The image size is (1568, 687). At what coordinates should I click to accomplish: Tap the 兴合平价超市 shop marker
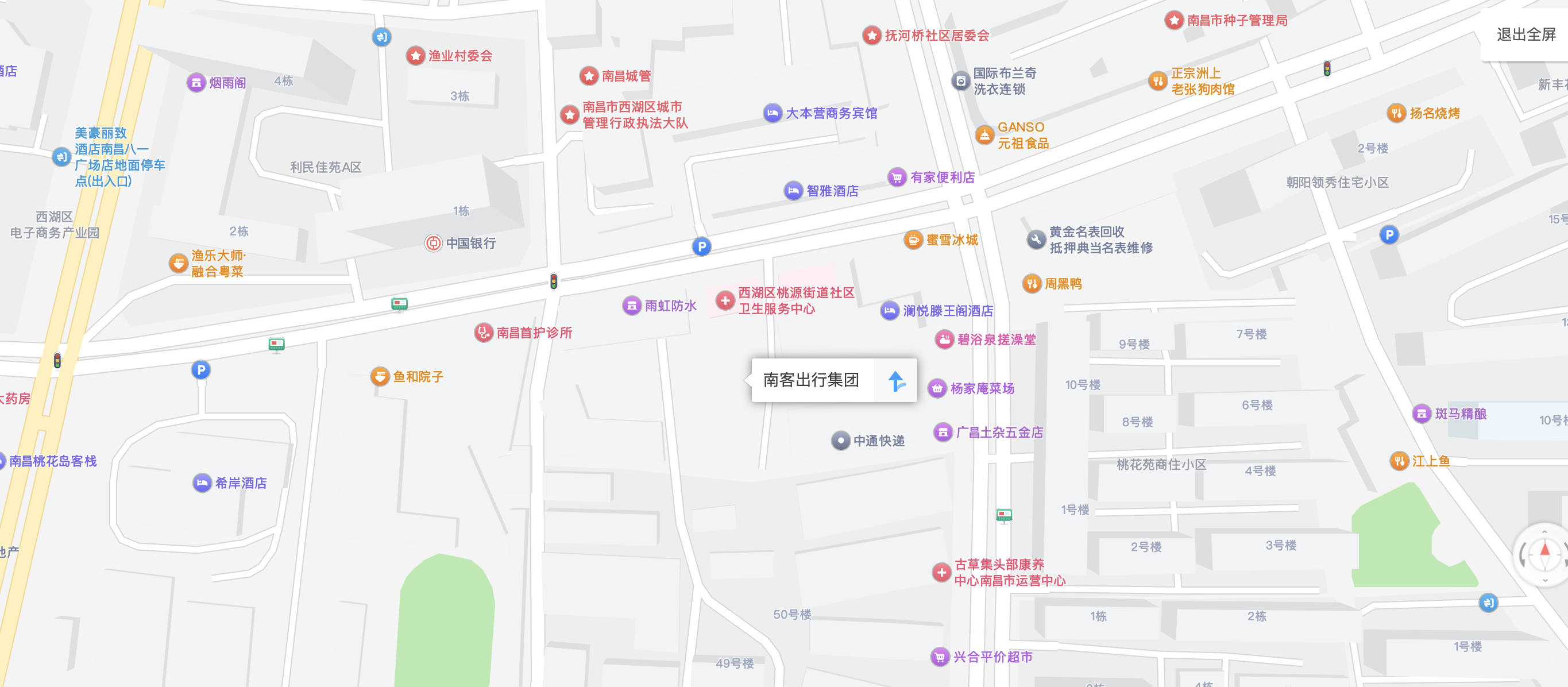click(x=940, y=657)
